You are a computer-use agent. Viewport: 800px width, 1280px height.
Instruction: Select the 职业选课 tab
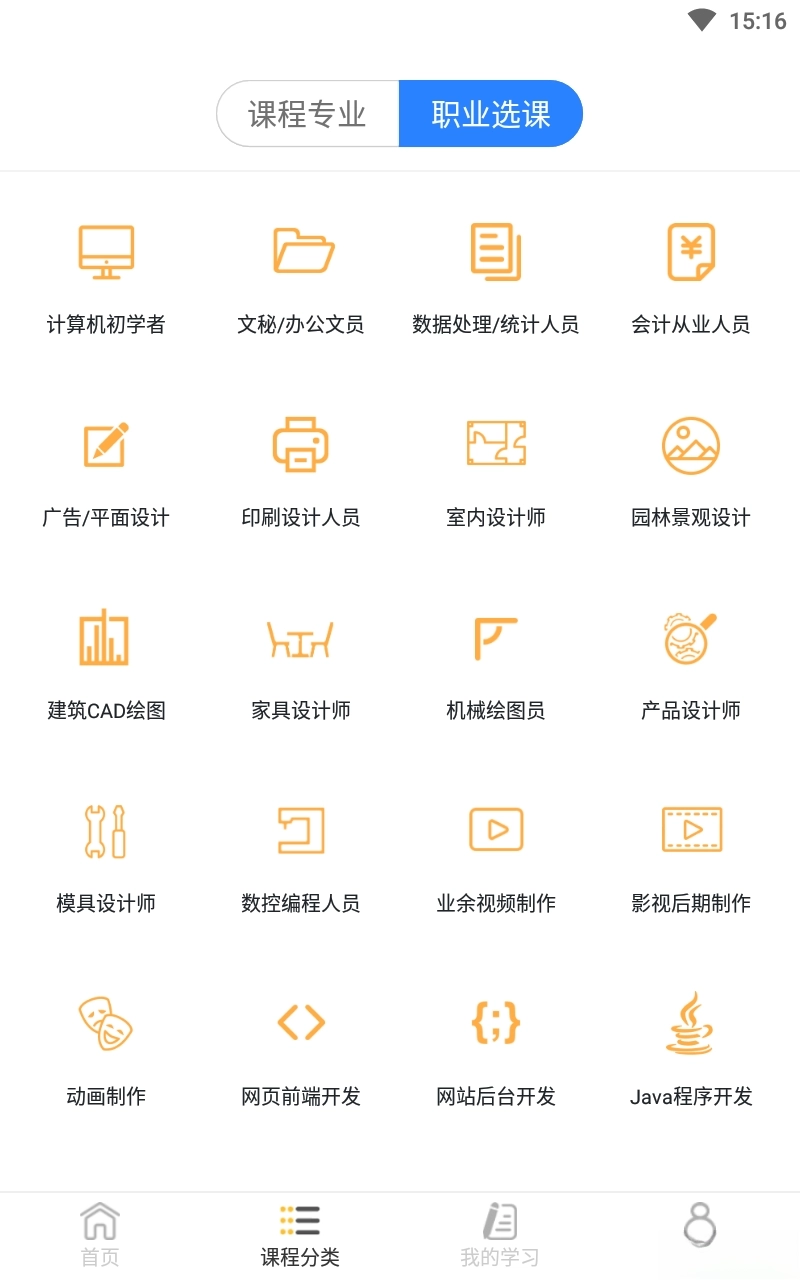pos(491,114)
